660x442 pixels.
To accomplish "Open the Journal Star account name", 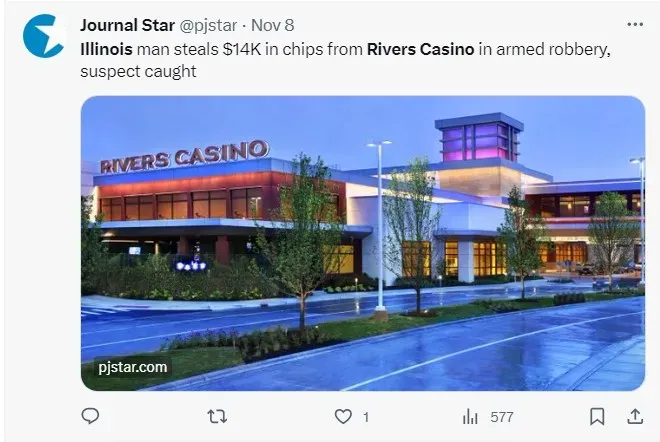I will click(x=127, y=24).
